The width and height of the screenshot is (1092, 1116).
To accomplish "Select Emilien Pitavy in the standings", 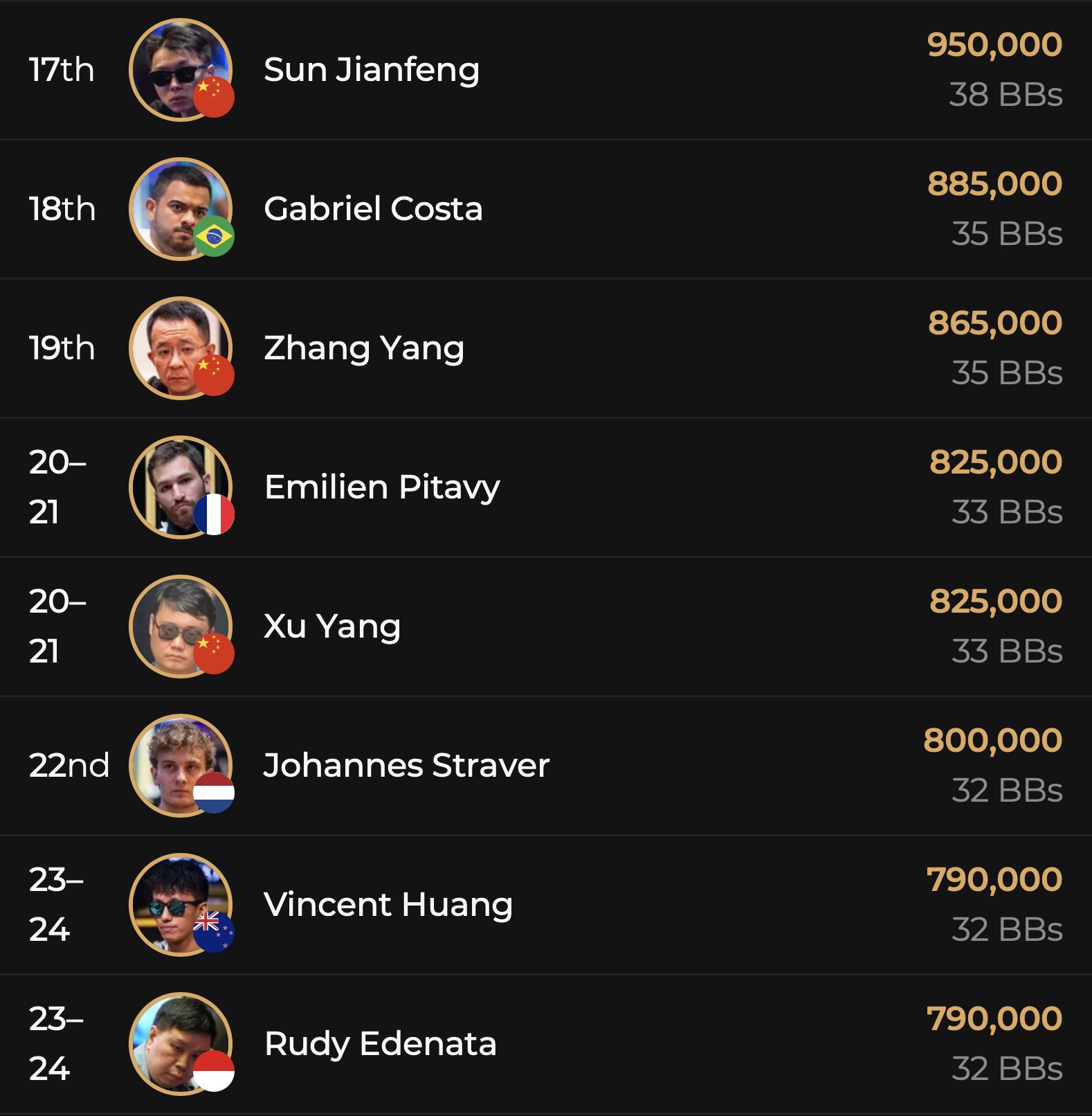I will [x=382, y=487].
